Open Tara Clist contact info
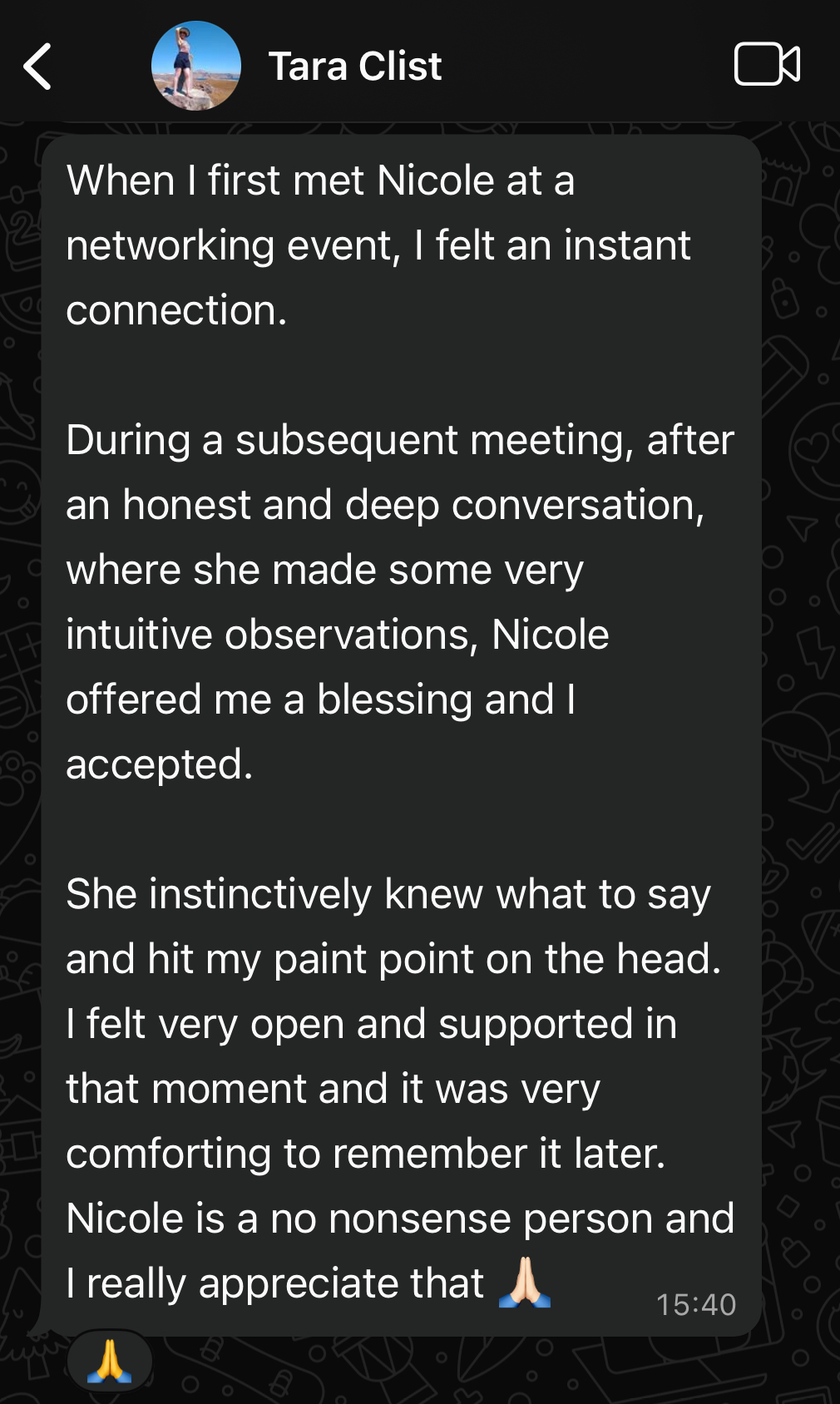 click(355, 67)
